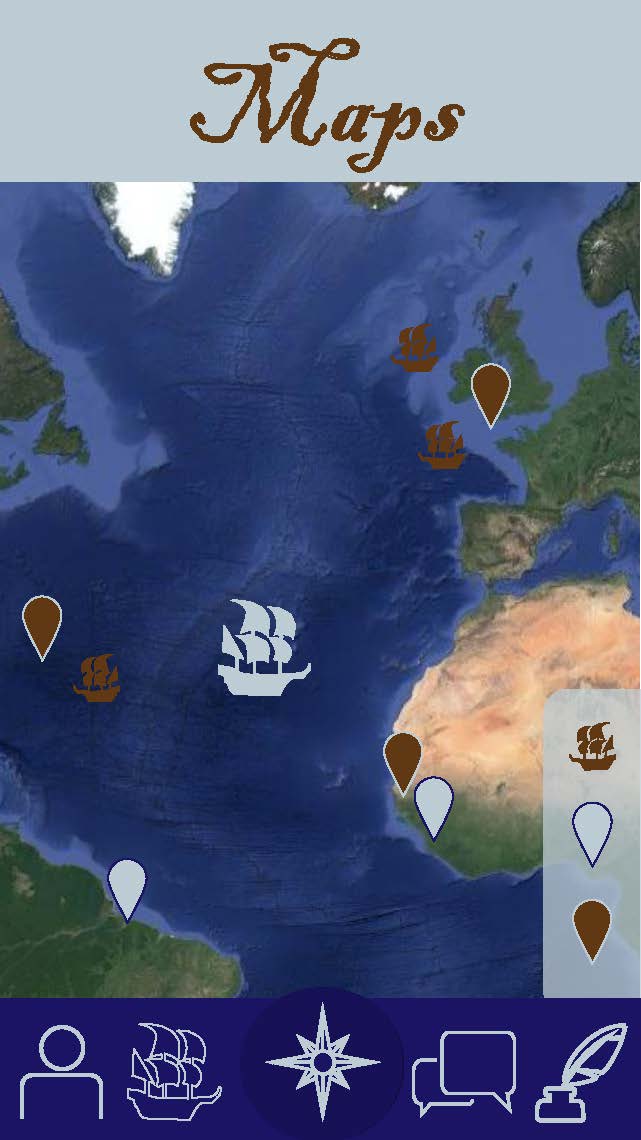This screenshot has width=641, height=1140.
Task: Tap the large white ship on the map
Action: click(x=263, y=646)
